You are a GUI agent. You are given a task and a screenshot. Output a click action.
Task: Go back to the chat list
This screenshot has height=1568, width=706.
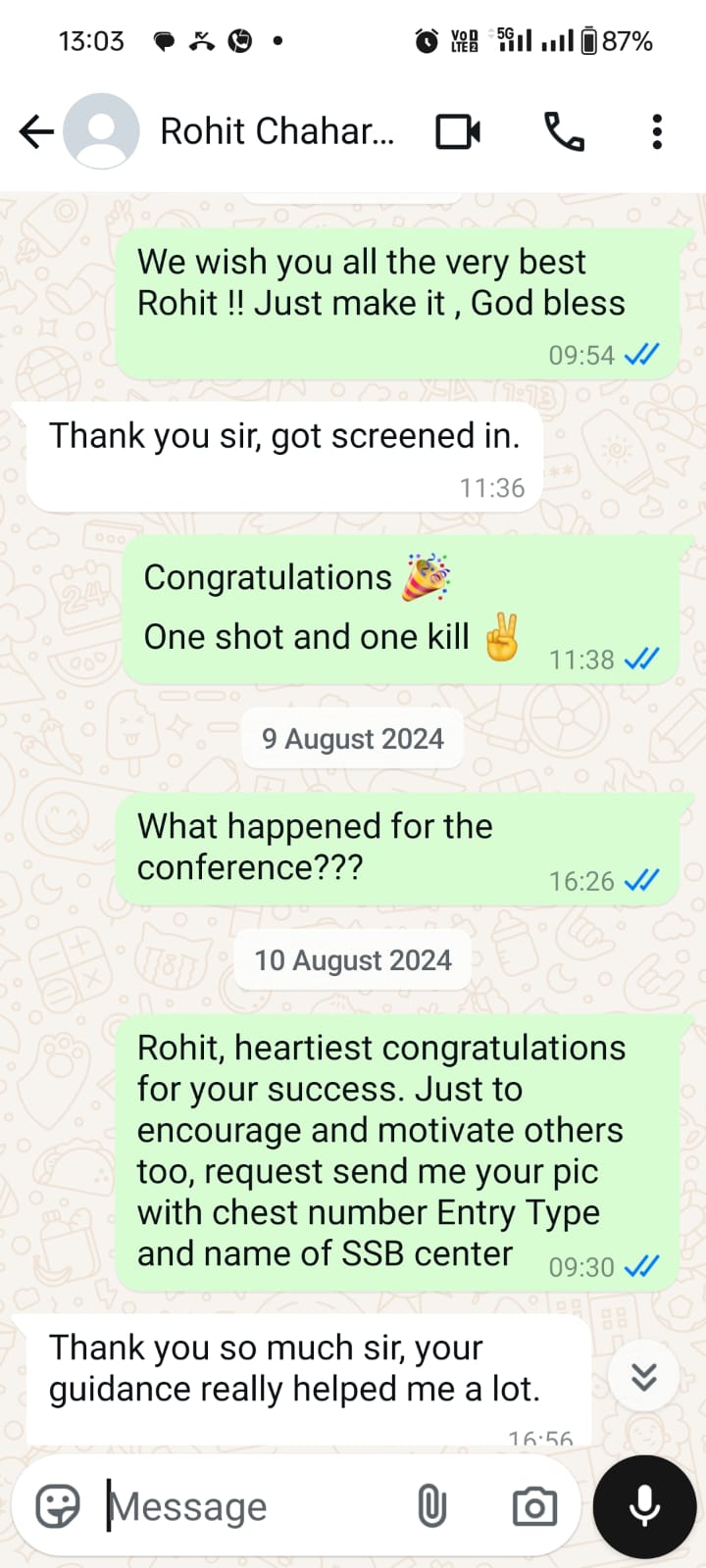click(36, 131)
